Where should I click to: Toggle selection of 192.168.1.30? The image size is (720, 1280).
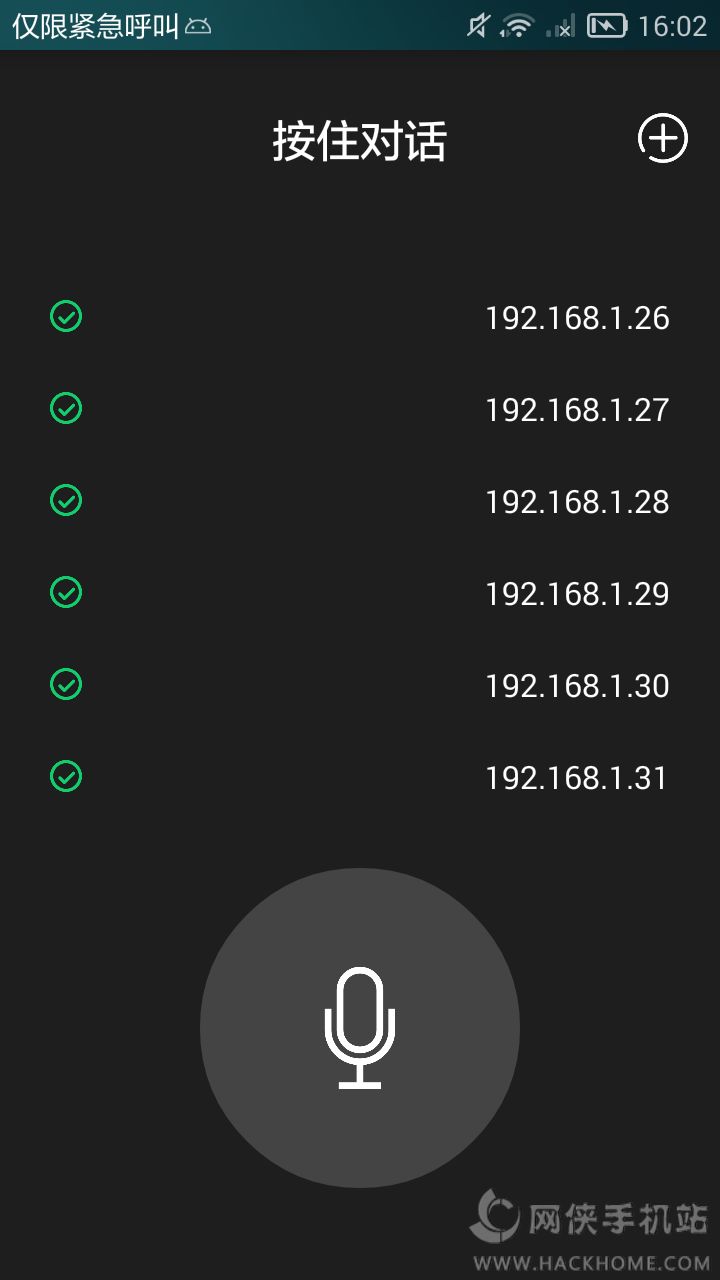66,684
